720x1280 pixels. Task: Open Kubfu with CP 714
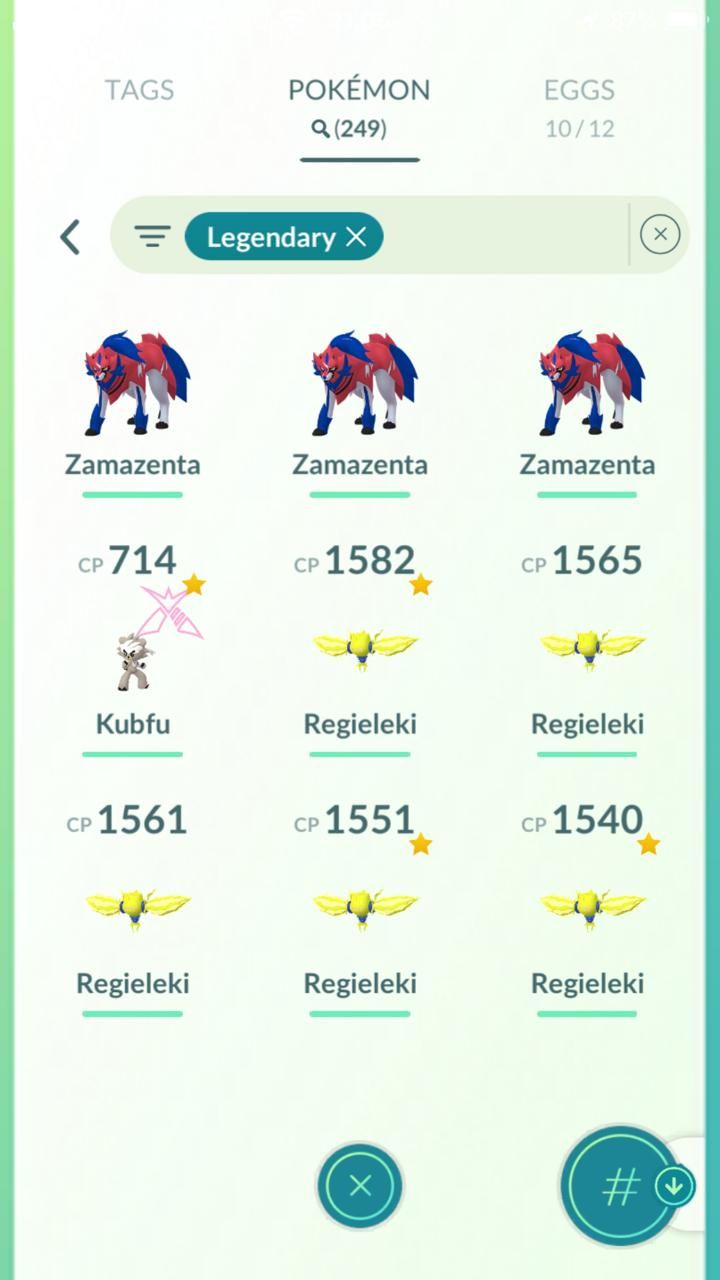click(133, 650)
